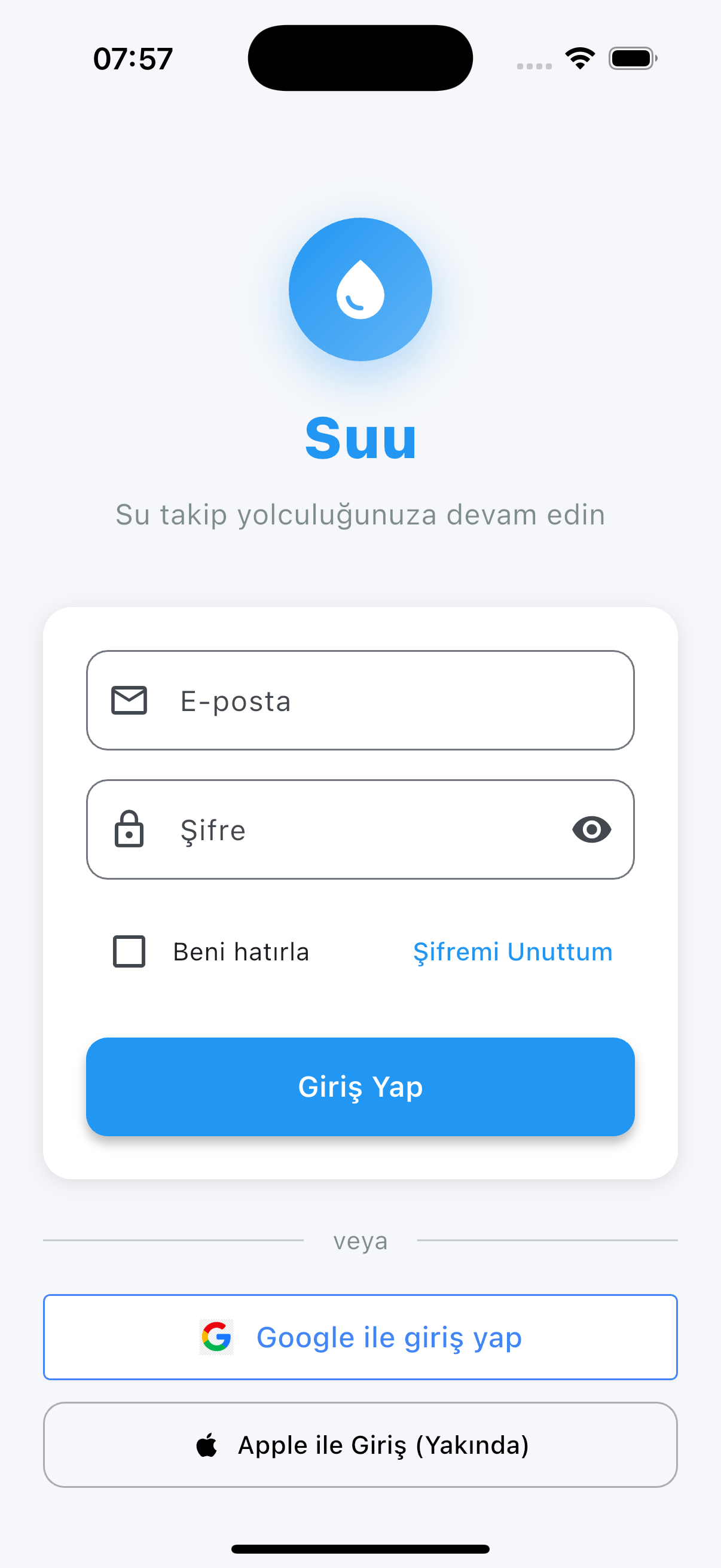The width and height of the screenshot is (721, 1568).
Task: Tap the Giriş Yap button
Action: coord(360,1087)
